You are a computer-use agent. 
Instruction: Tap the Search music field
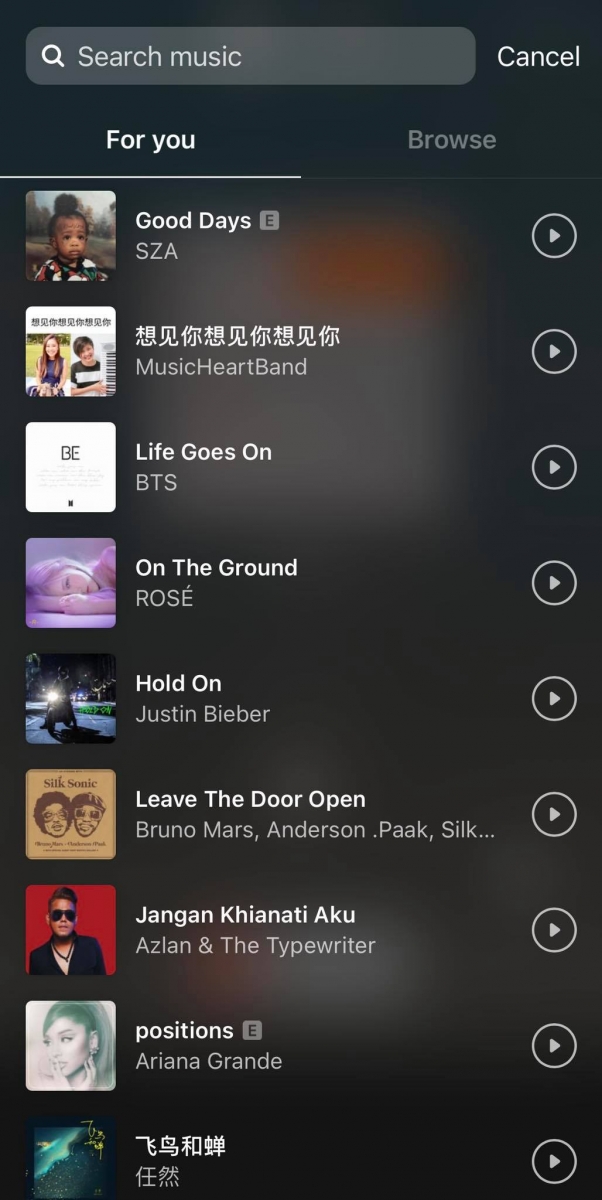tap(250, 56)
